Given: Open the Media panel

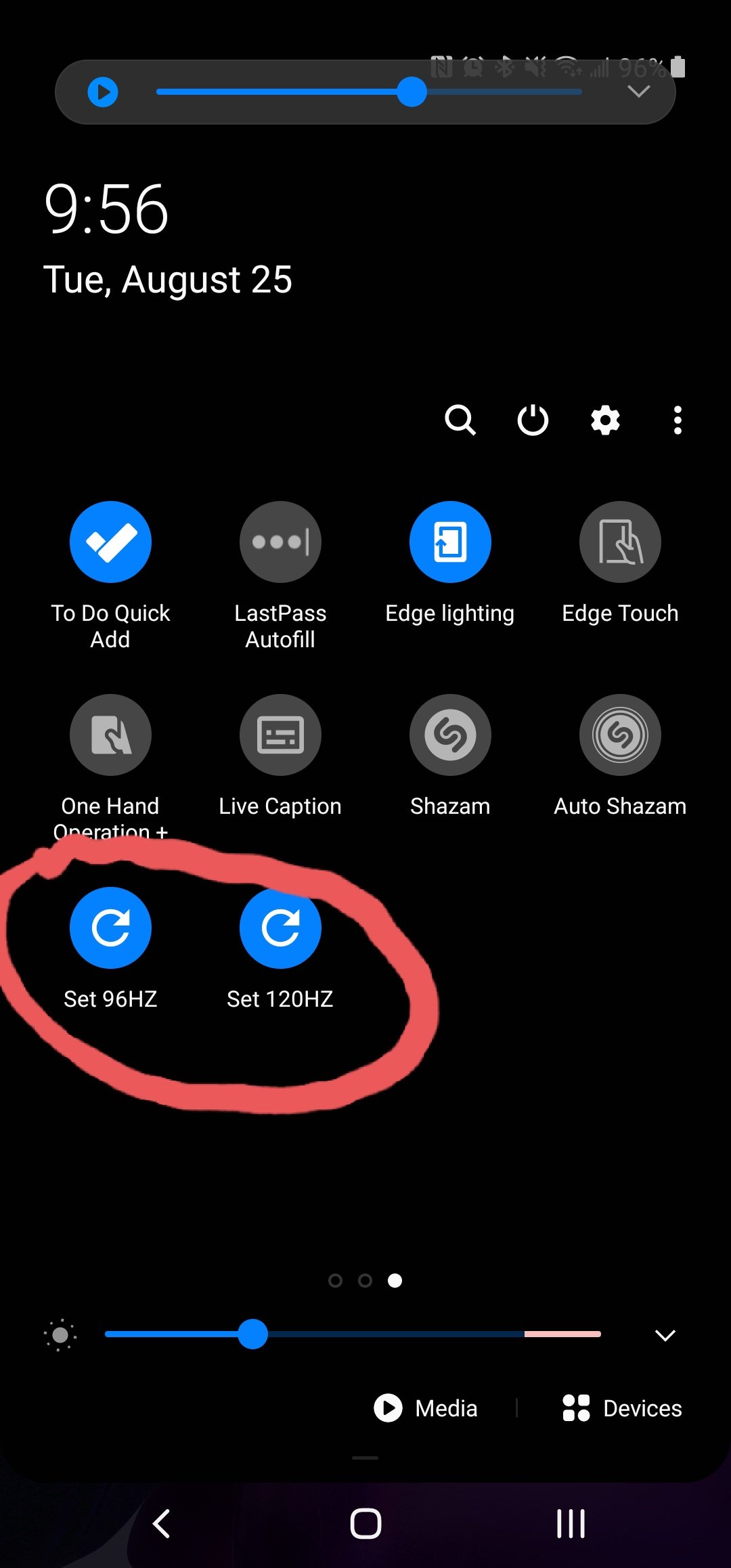Looking at the screenshot, I should (426, 1408).
